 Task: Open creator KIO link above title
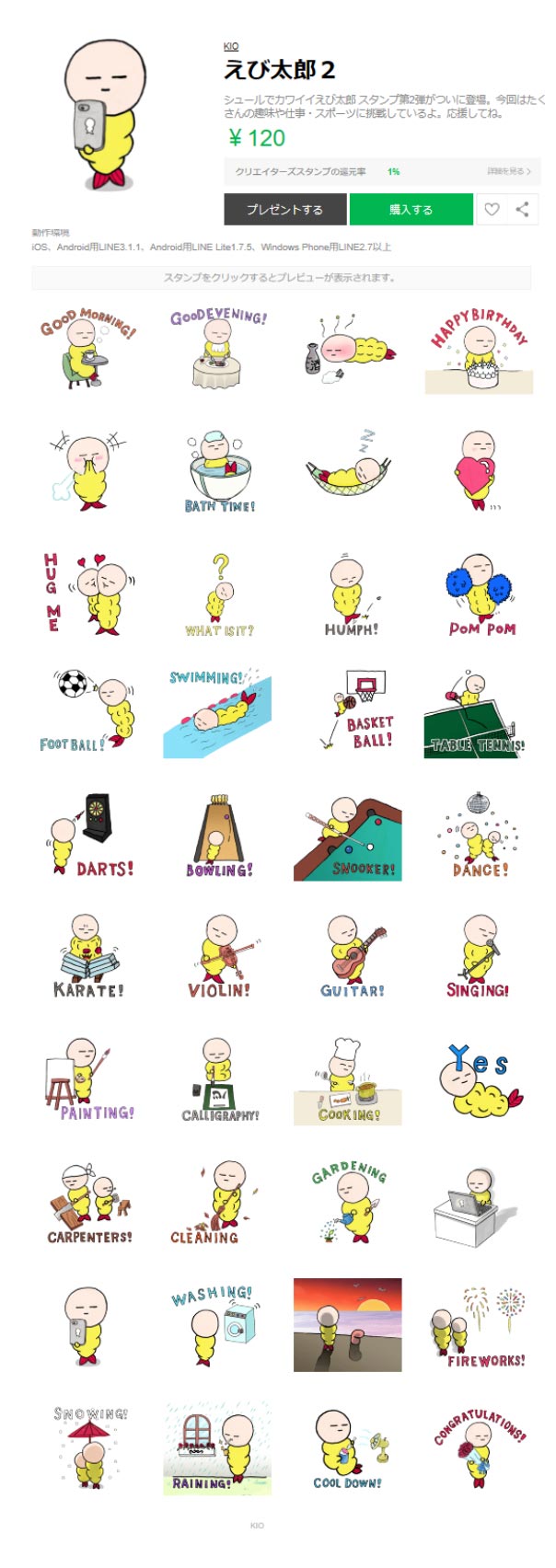[x=230, y=46]
